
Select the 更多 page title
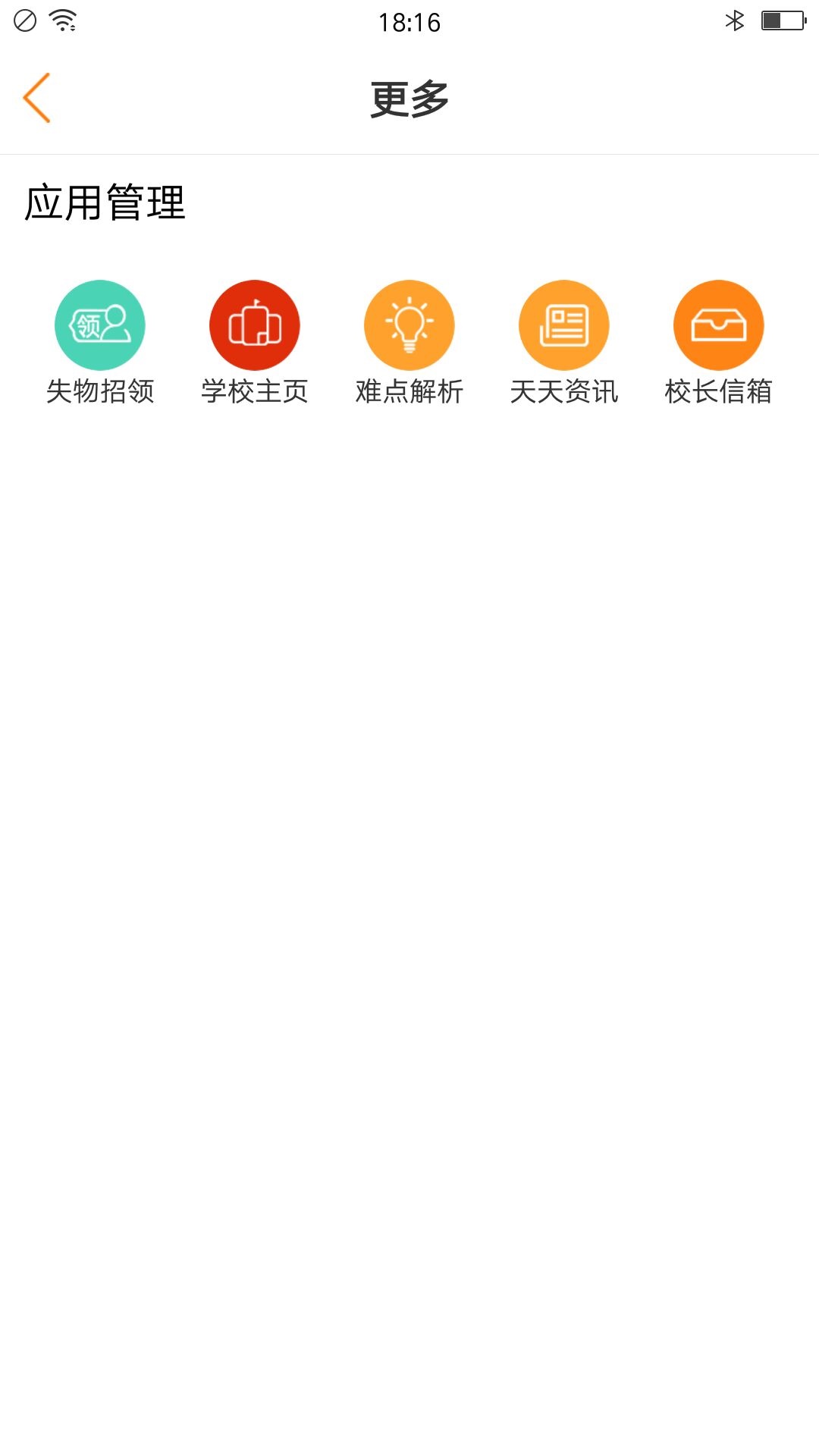(x=409, y=99)
